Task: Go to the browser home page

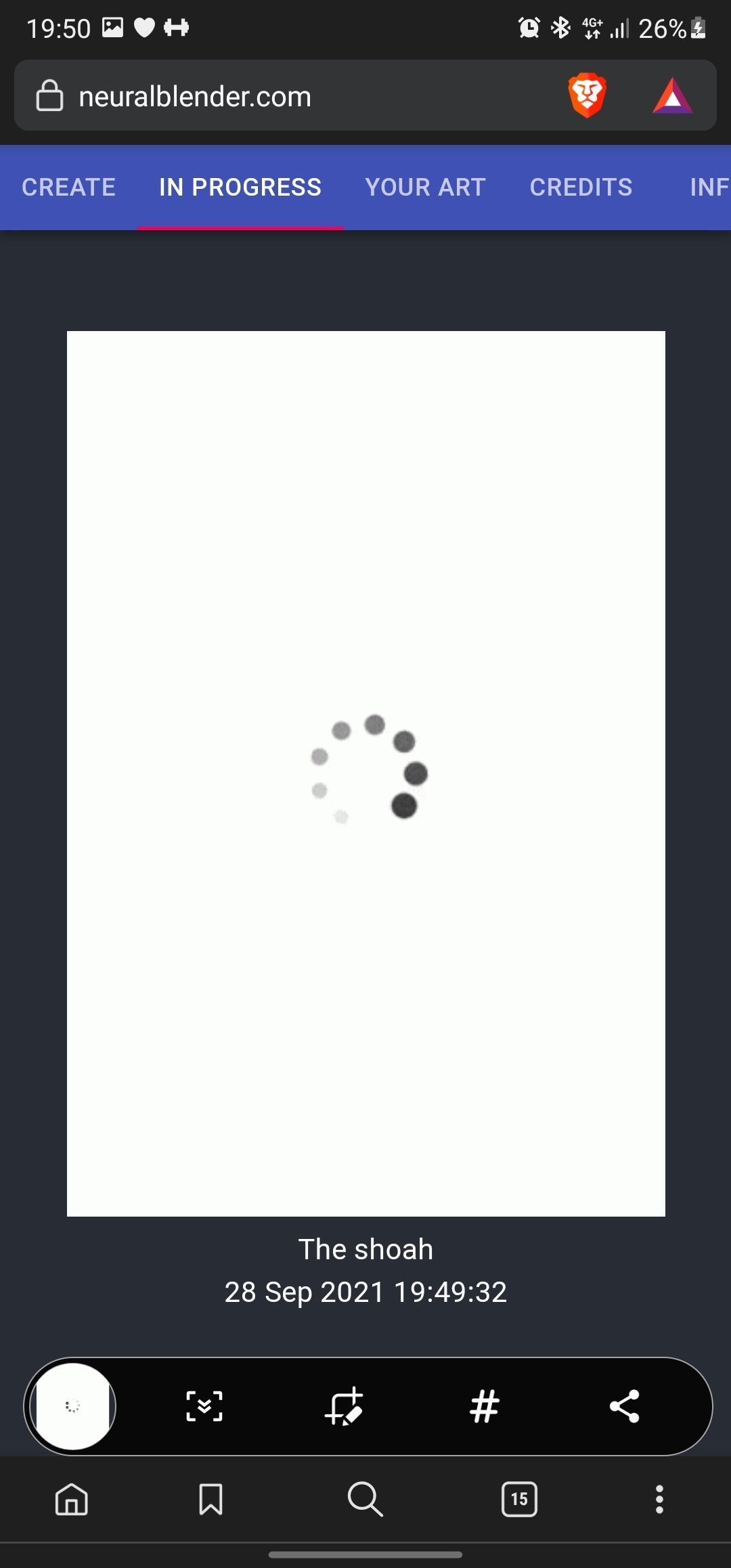Action: [x=72, y=1499]
